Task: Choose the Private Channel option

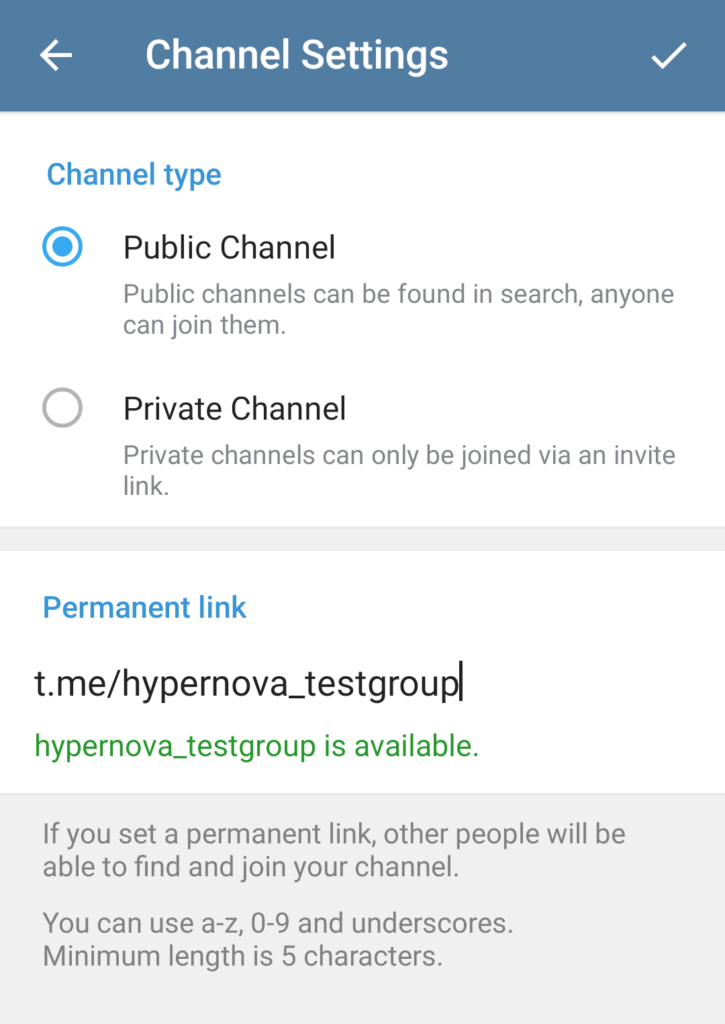Action: tap(63, 408)
